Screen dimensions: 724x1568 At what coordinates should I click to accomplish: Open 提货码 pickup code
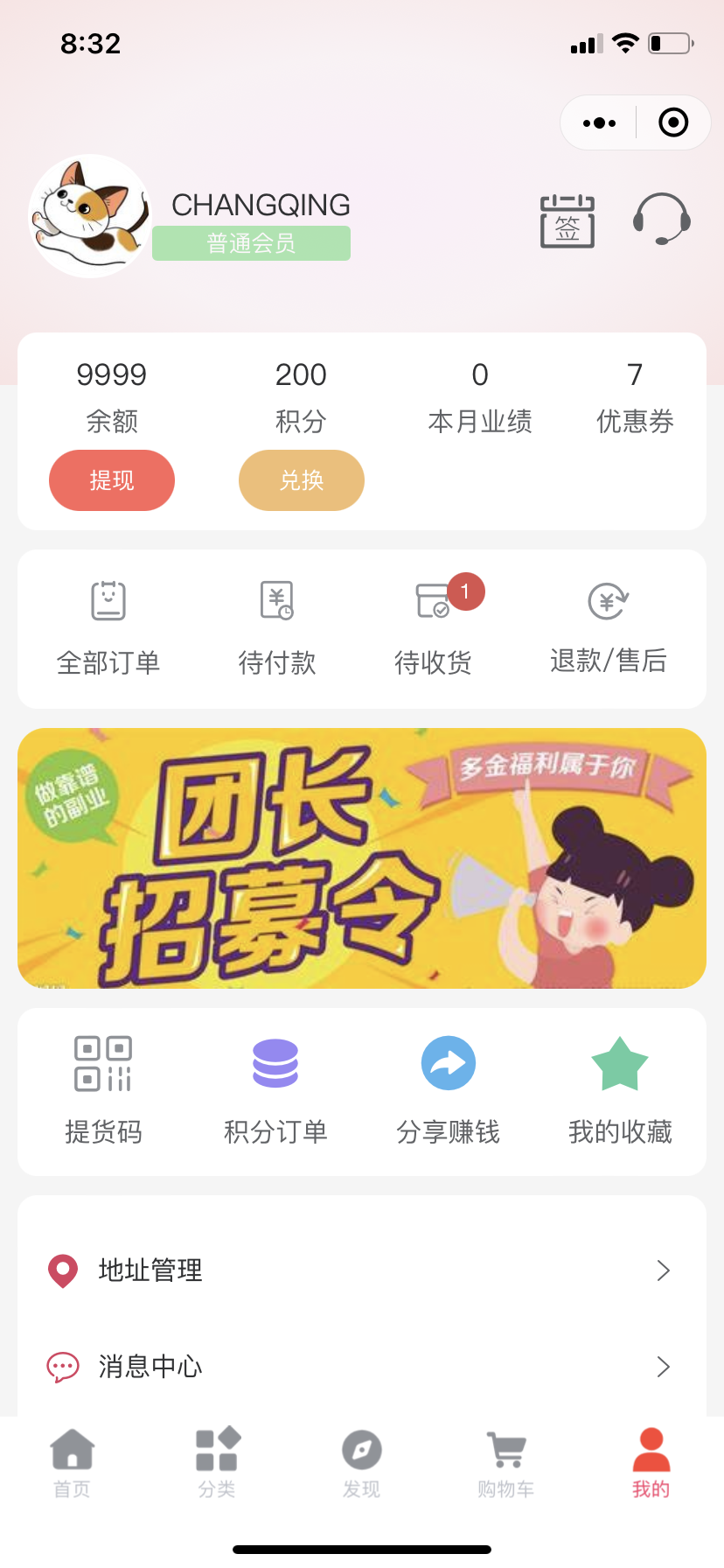pyautogui.click(x=103, y=1091)
